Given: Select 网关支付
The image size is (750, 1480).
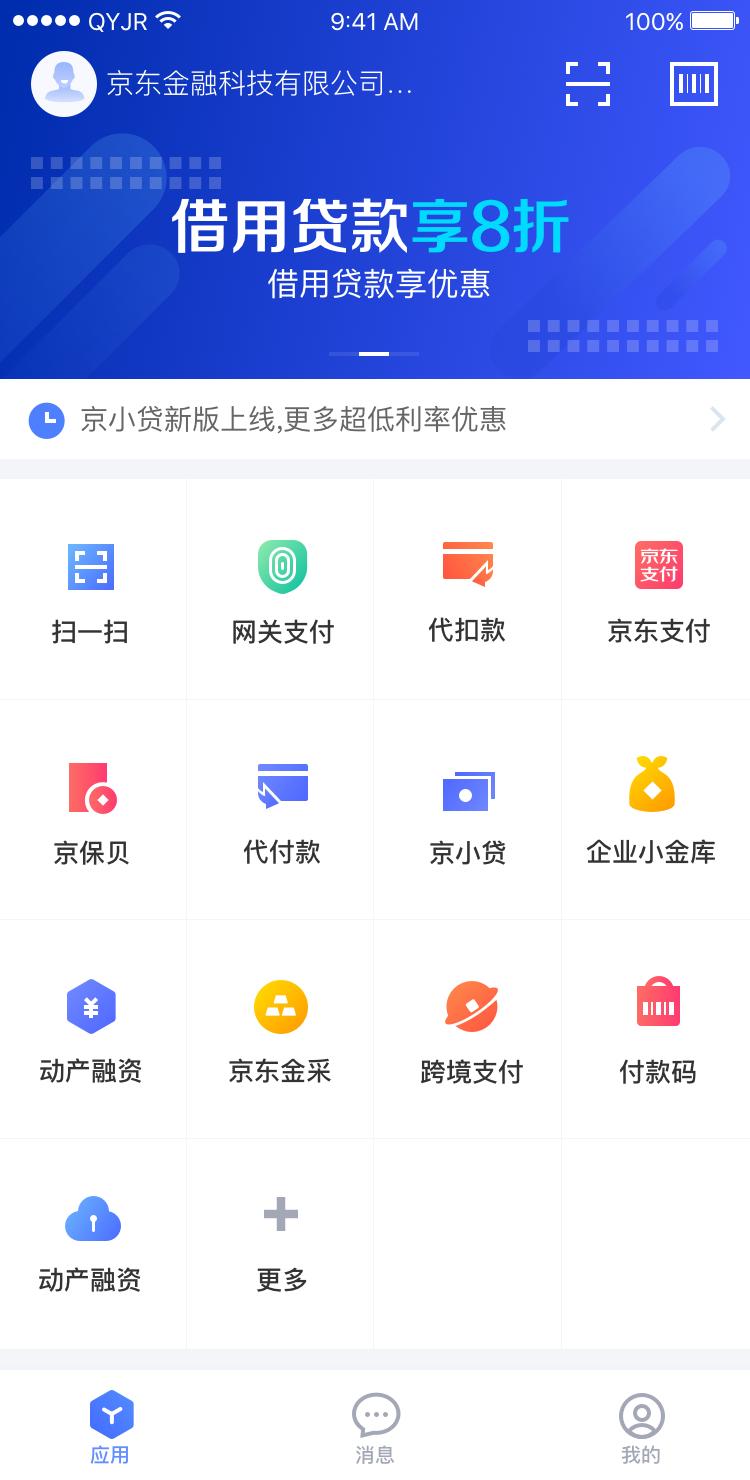Looking at the screenshot, I should click(x=282, y=590).
